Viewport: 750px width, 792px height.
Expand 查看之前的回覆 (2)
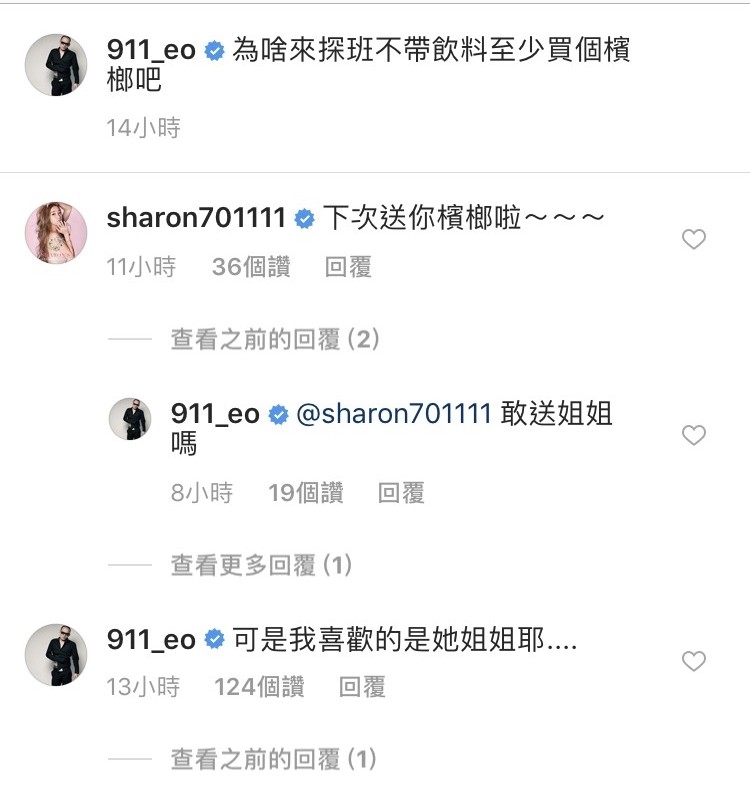(x=275, y=340)
